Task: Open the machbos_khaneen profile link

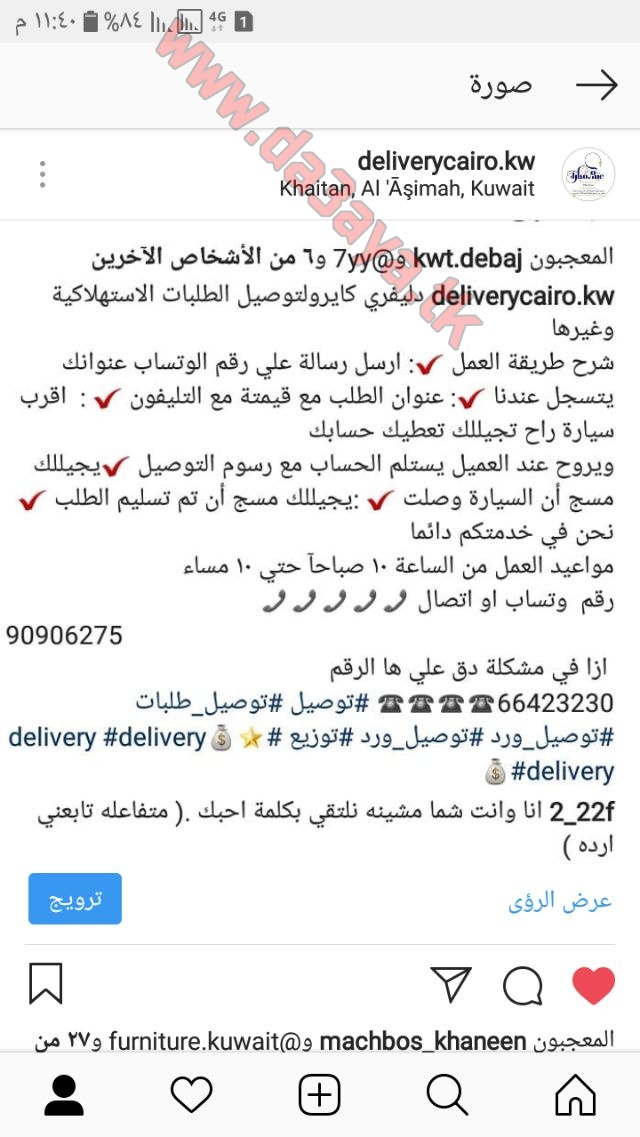Action: tap(423, 1042)
